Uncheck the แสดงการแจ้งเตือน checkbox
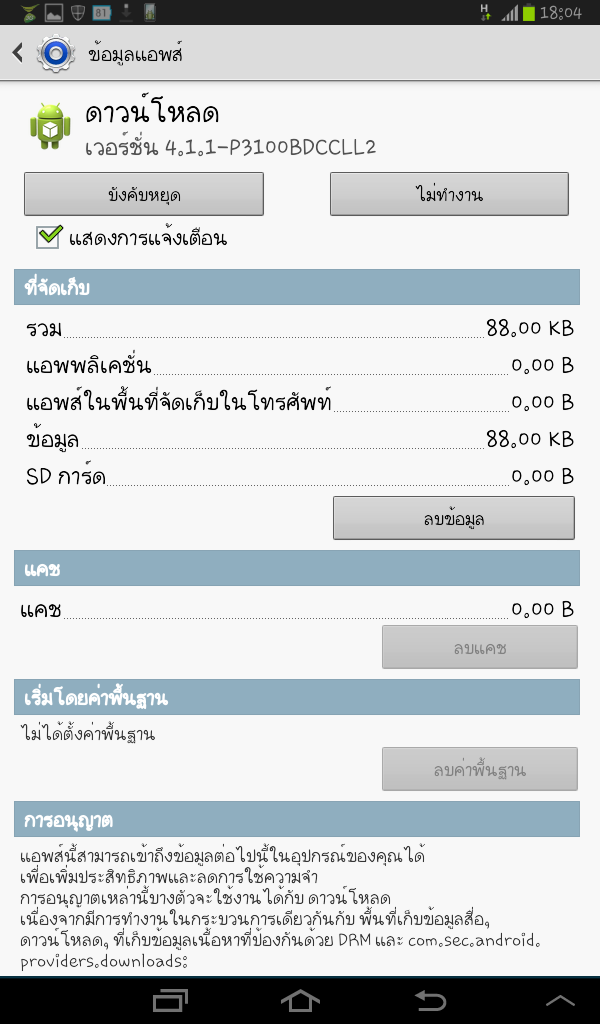 point(49,238)
